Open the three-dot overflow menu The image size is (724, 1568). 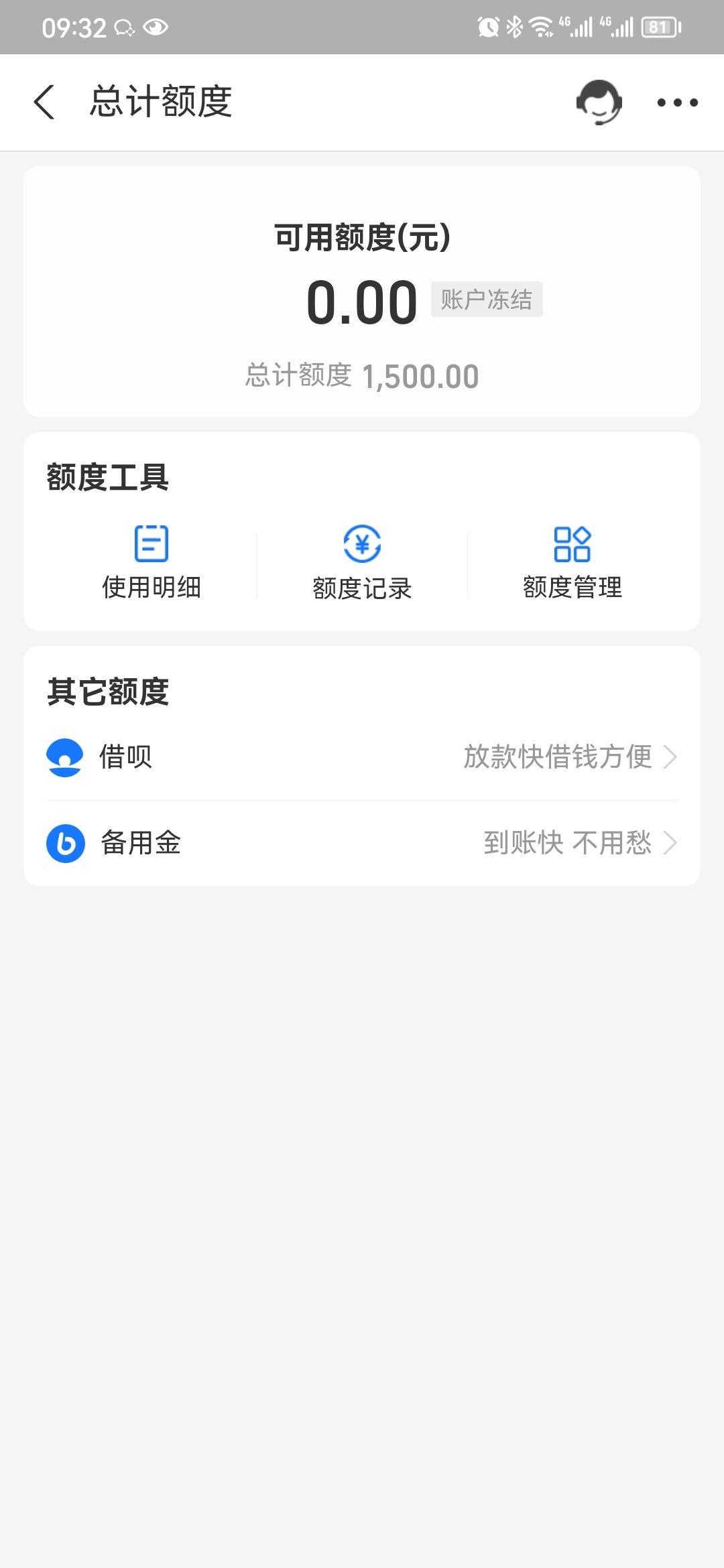click(677, 103)
